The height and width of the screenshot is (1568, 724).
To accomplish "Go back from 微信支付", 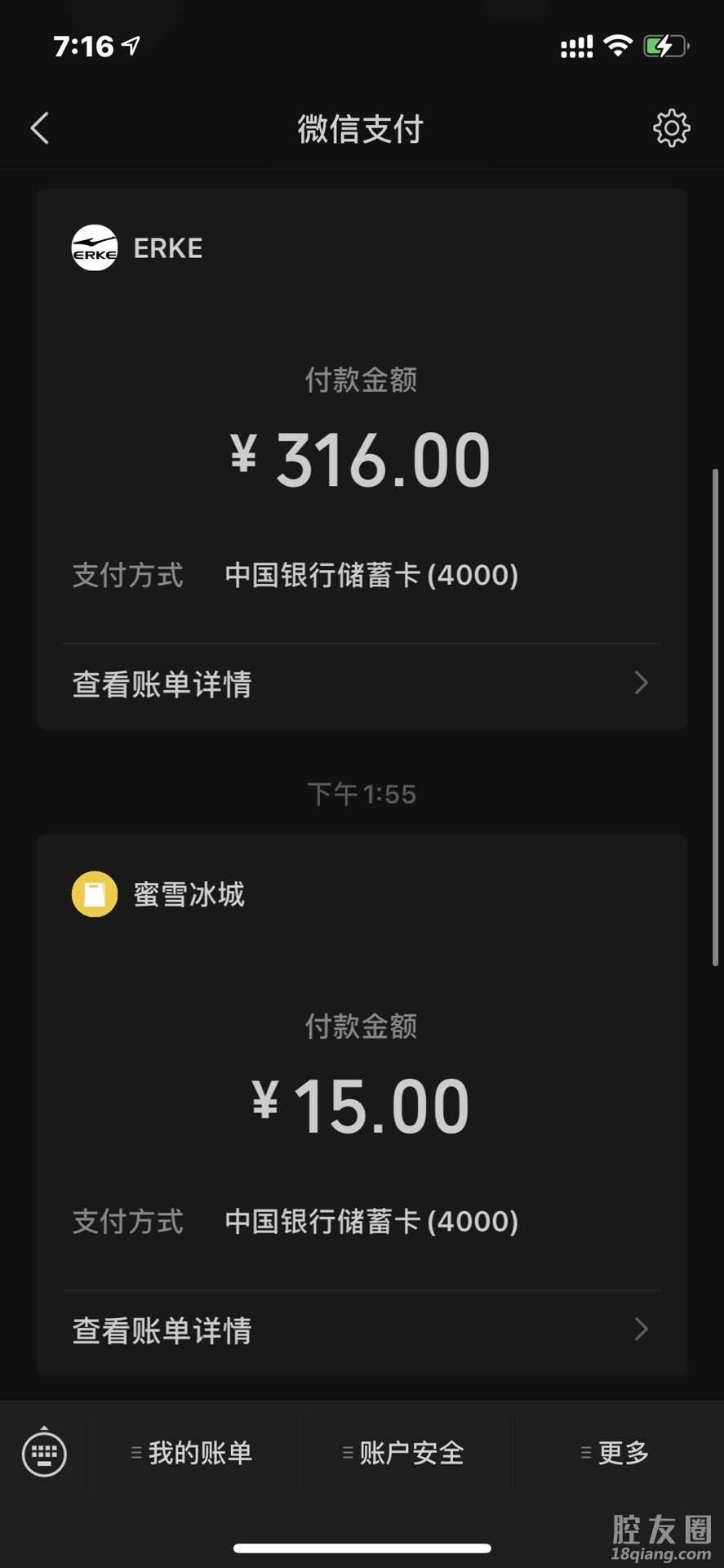I will point(40,128).
